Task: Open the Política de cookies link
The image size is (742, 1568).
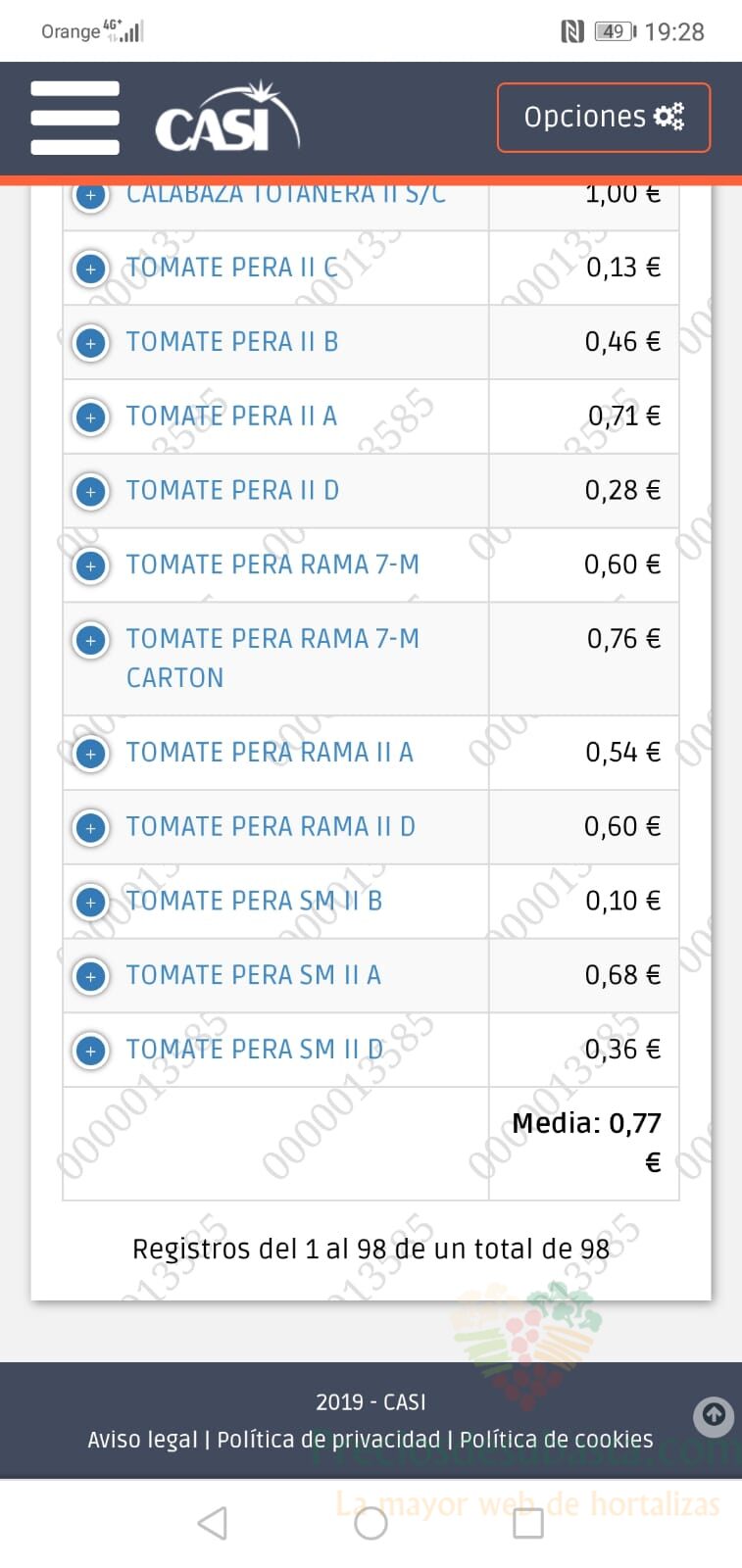Action: click(556, 1440)
